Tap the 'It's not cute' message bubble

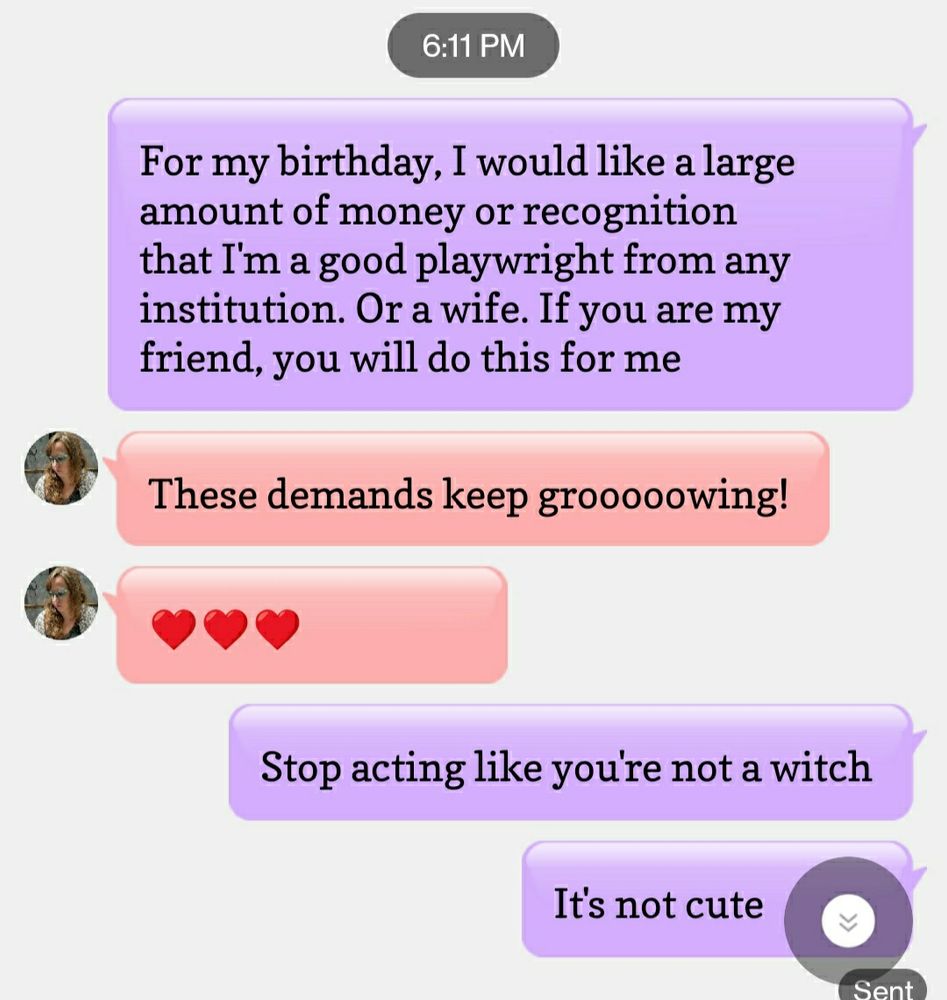pyautogui.click(x=657, y=903)
